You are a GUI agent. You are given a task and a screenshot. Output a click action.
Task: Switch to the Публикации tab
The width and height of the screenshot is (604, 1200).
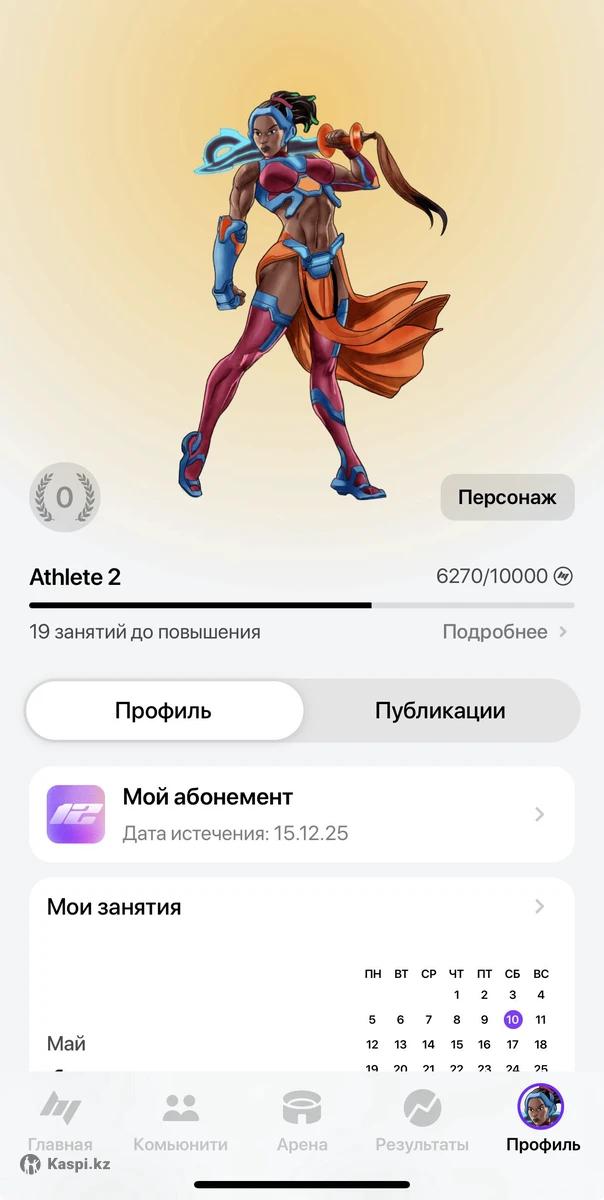[440, 711]
